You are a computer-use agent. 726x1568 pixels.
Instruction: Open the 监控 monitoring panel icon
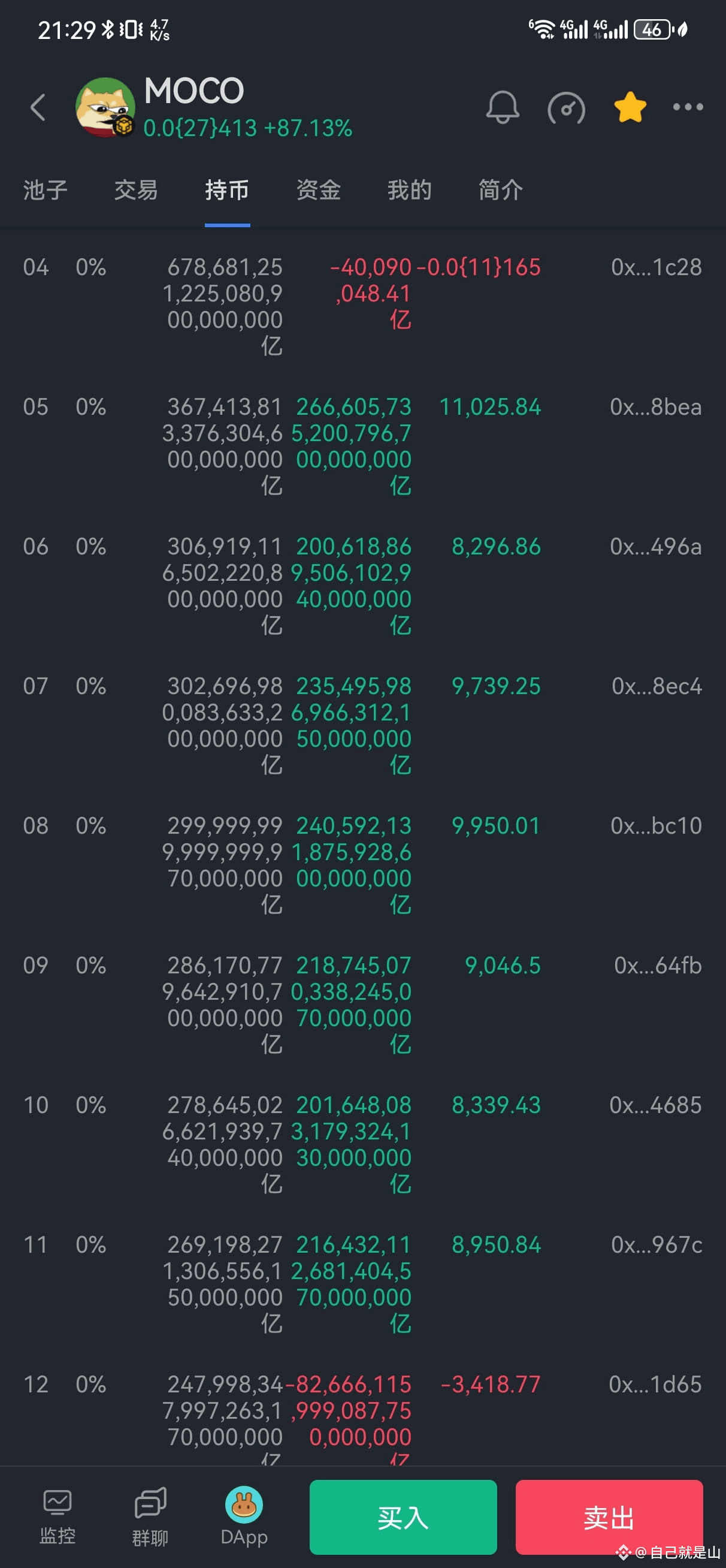[59, 1516]
